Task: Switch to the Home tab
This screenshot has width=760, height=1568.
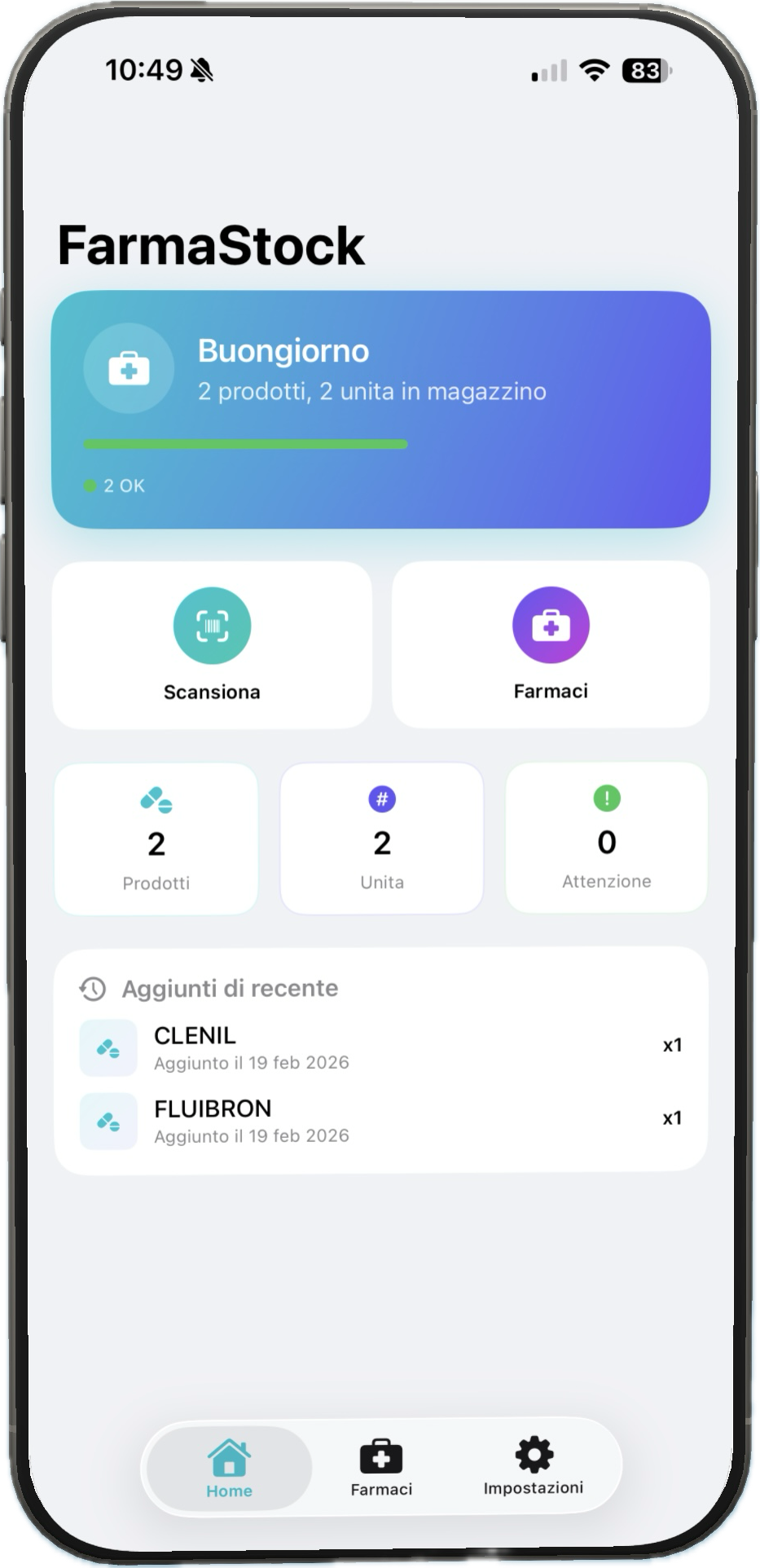Action: (229, 1468)
